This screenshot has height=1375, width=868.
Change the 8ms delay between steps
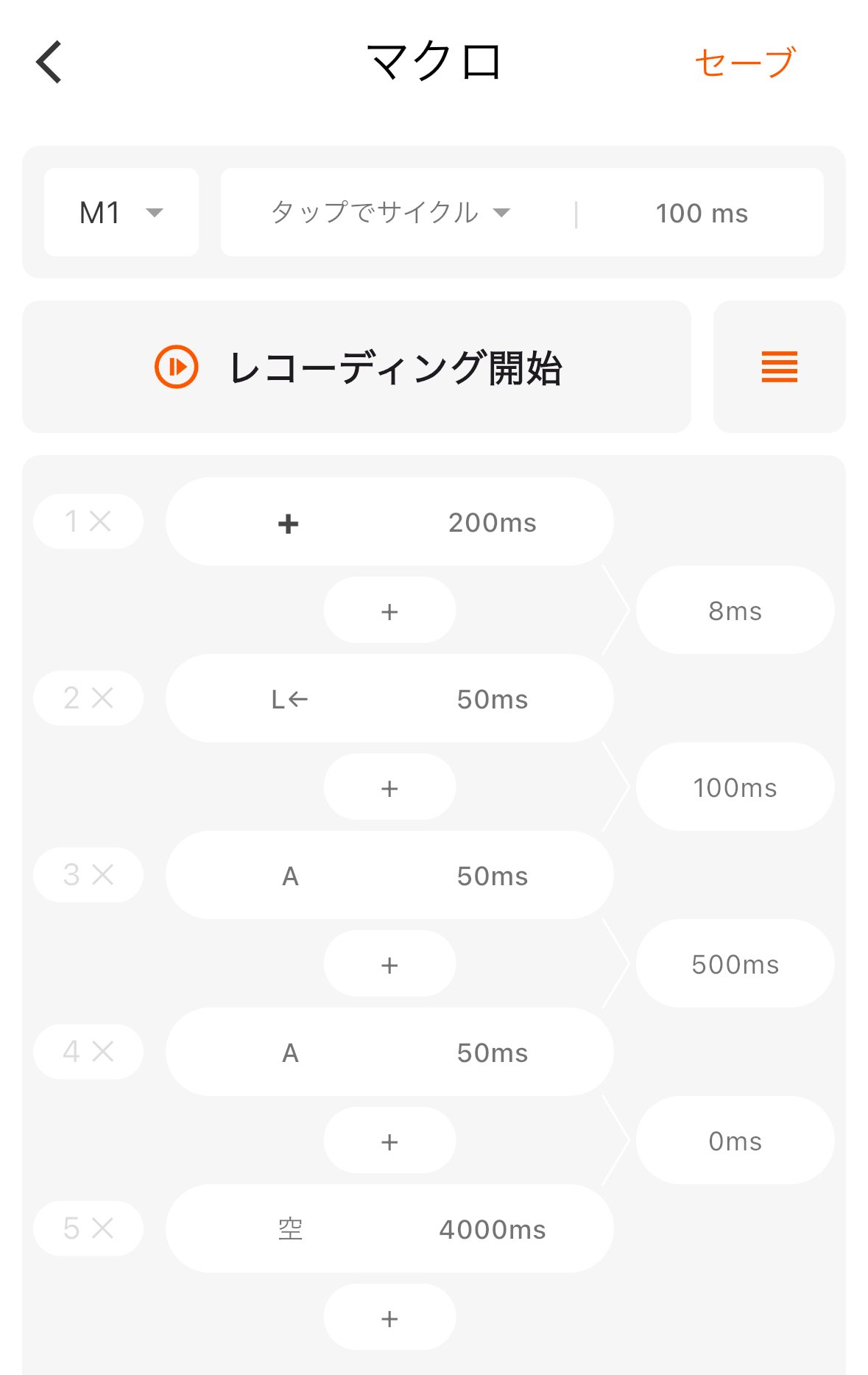point(735,610)
